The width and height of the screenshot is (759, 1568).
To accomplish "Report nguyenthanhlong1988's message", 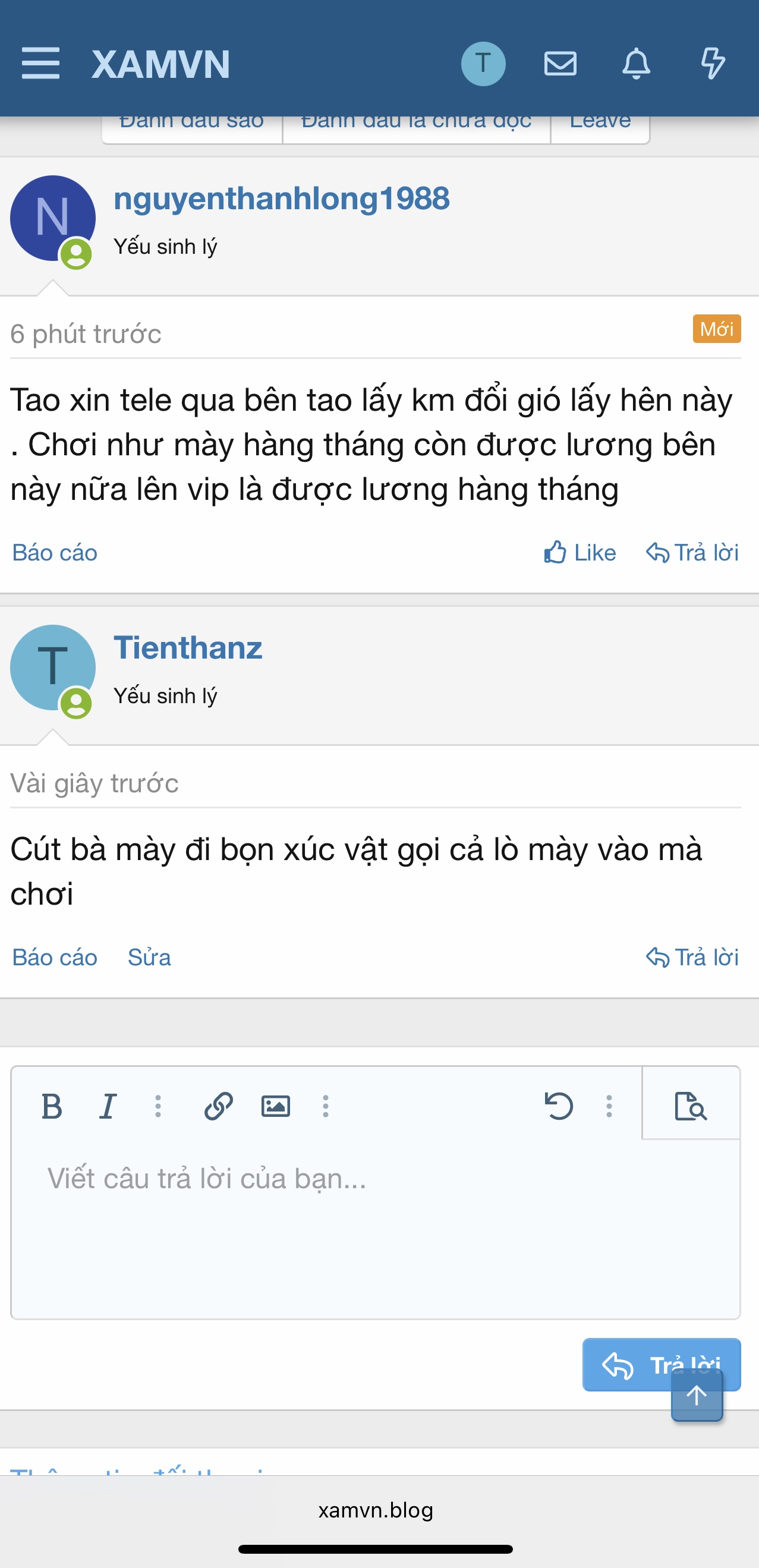I will point(55,553).
